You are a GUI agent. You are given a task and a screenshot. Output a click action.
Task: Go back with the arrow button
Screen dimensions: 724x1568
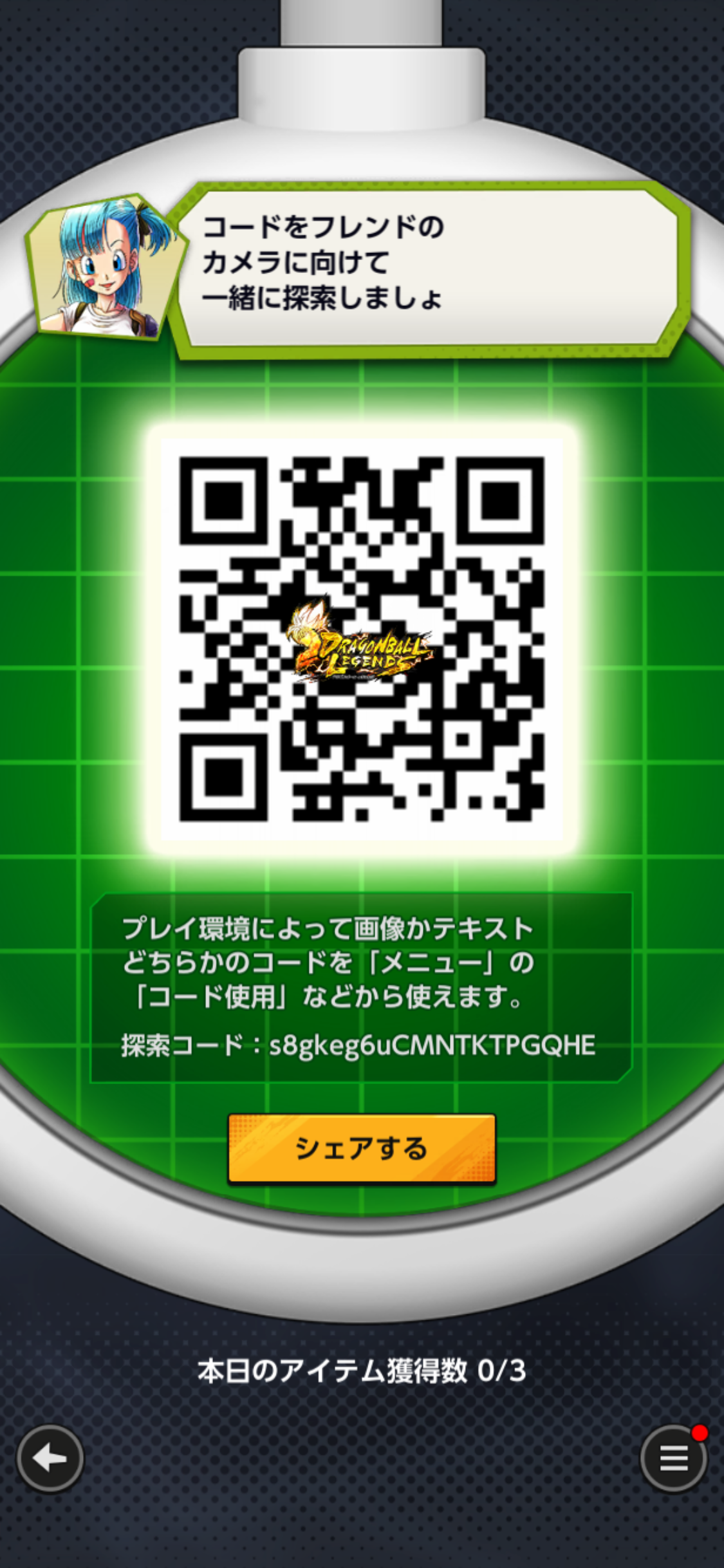pyautogui.click(x=50, y=1458)
